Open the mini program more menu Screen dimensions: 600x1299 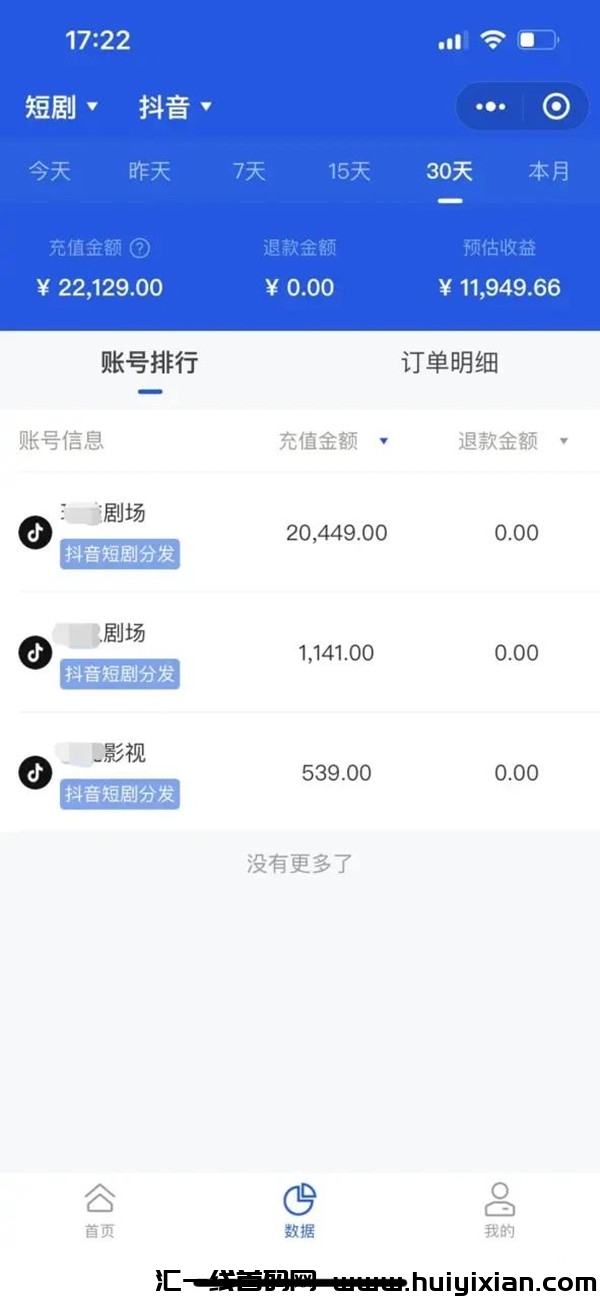tap(490, 107)
